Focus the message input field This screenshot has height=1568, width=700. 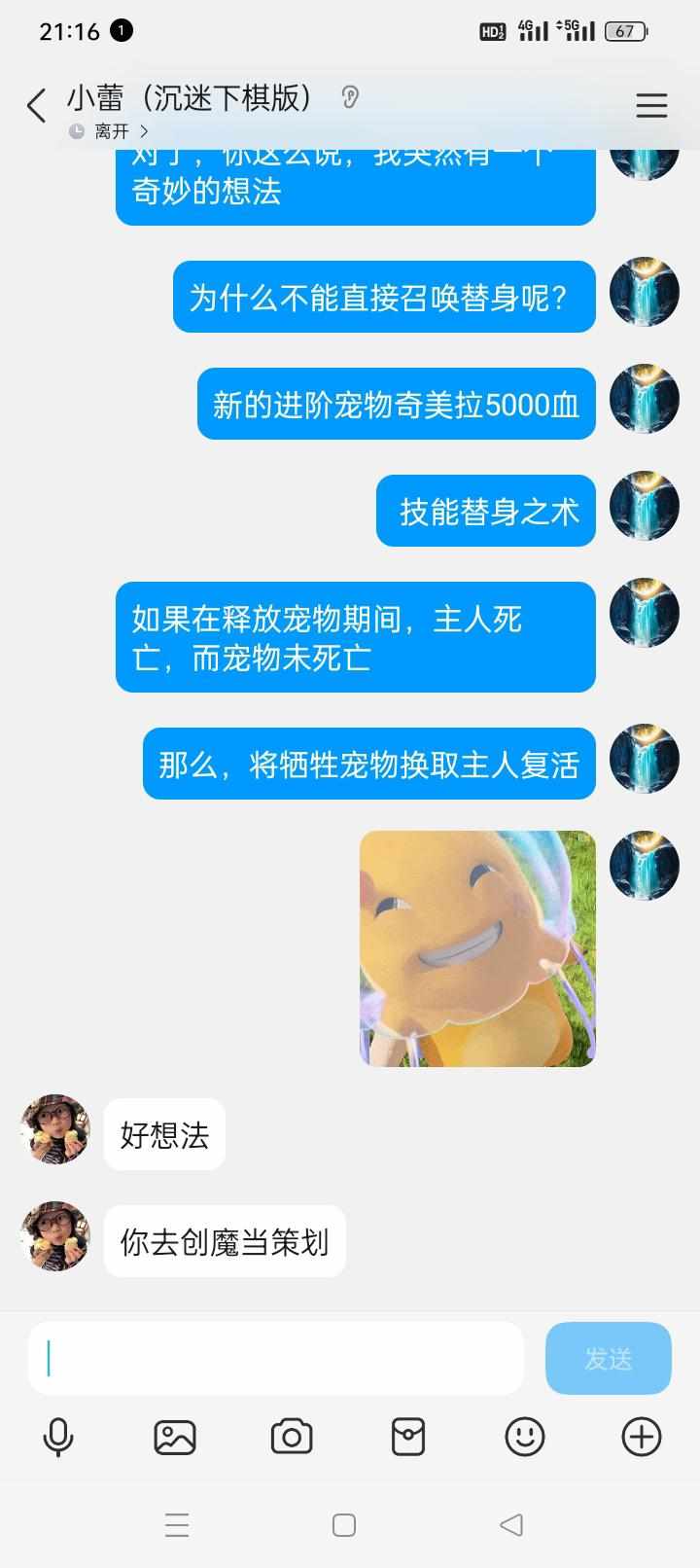276,1358
